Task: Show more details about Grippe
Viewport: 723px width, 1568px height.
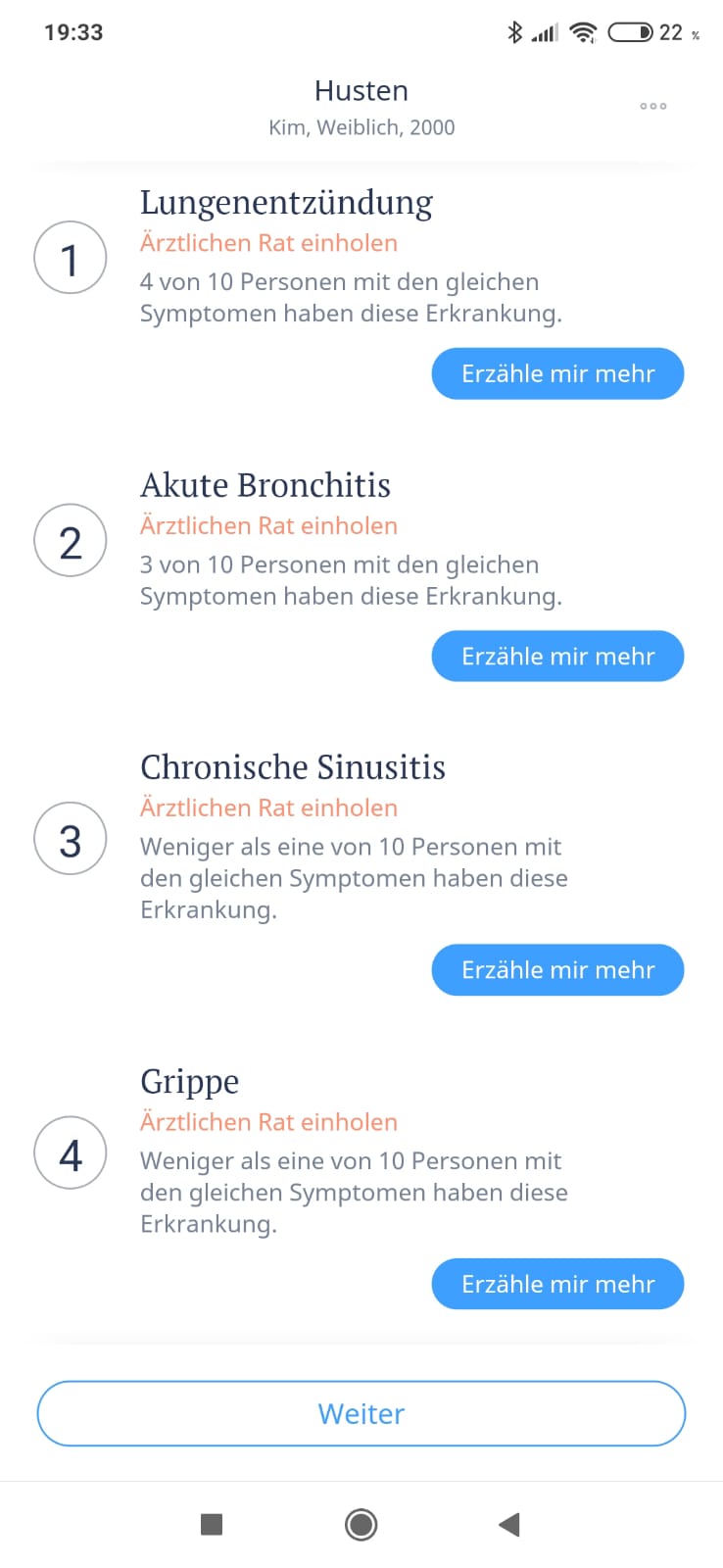Action: tap(557, 1284)
